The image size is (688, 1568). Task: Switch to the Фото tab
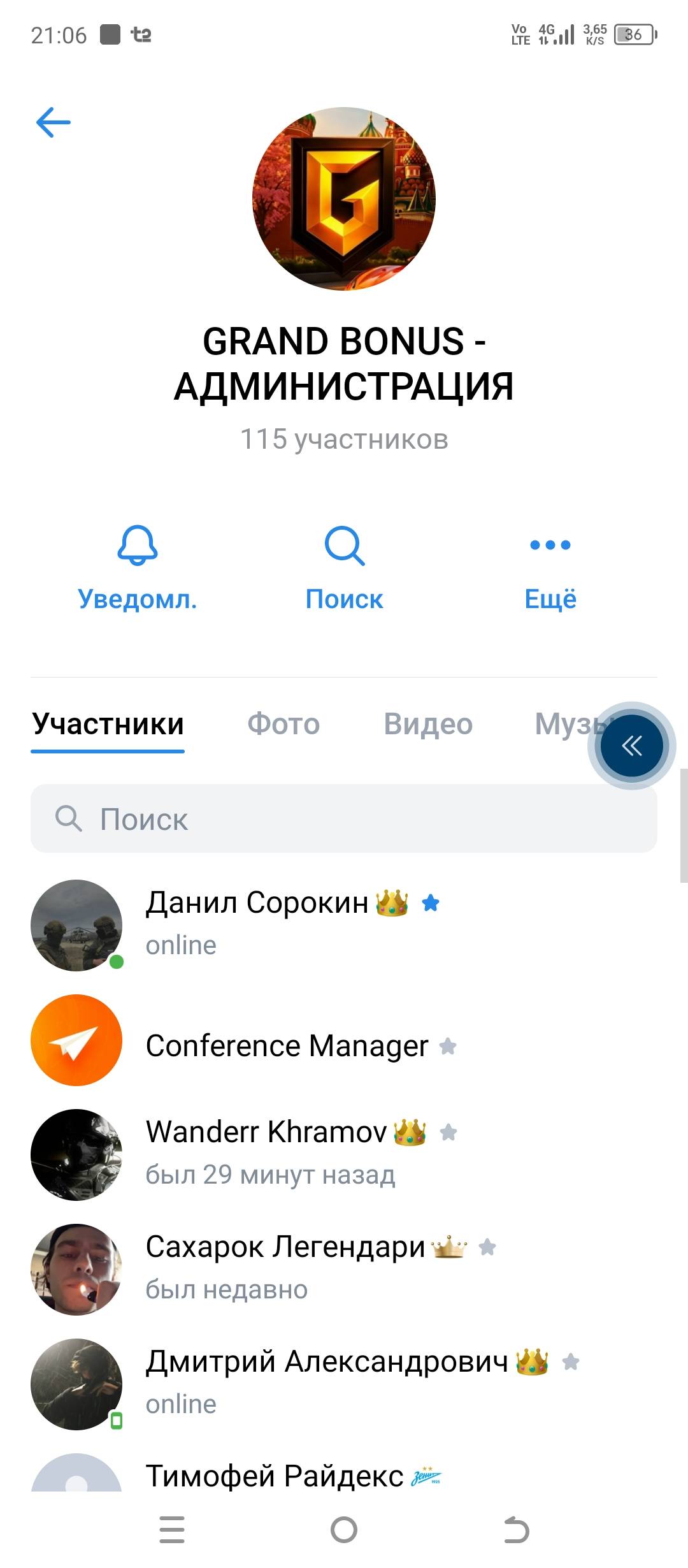(x=283, y=724)
